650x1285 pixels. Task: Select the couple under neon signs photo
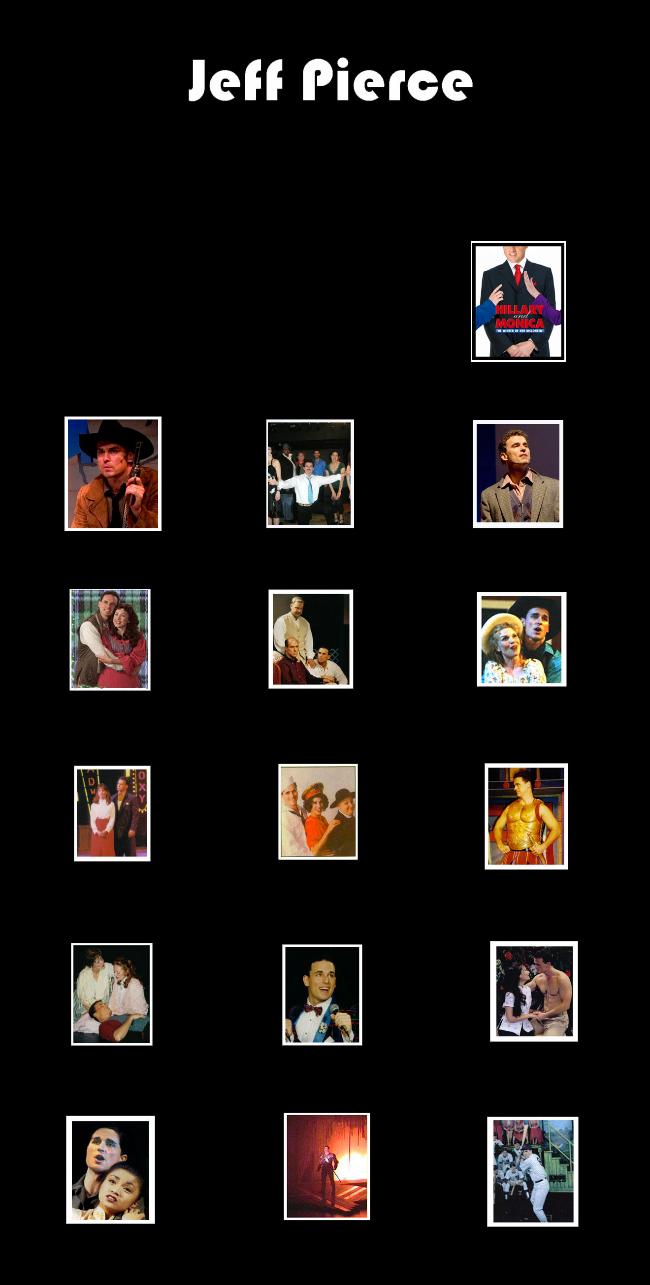pyautogui.click(x=112, y=813)
